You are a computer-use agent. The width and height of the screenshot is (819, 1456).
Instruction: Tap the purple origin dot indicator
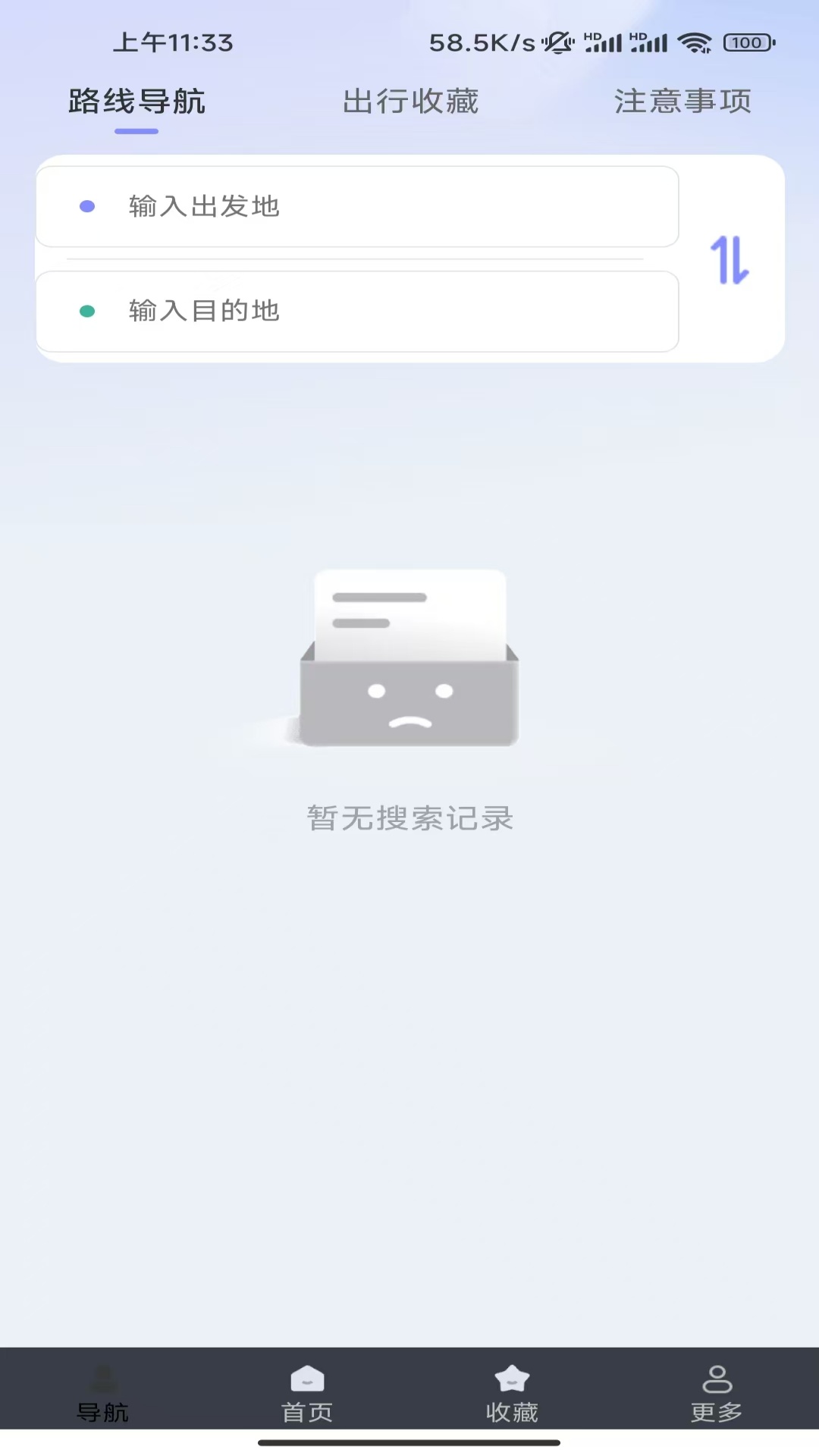coord(89,206)
